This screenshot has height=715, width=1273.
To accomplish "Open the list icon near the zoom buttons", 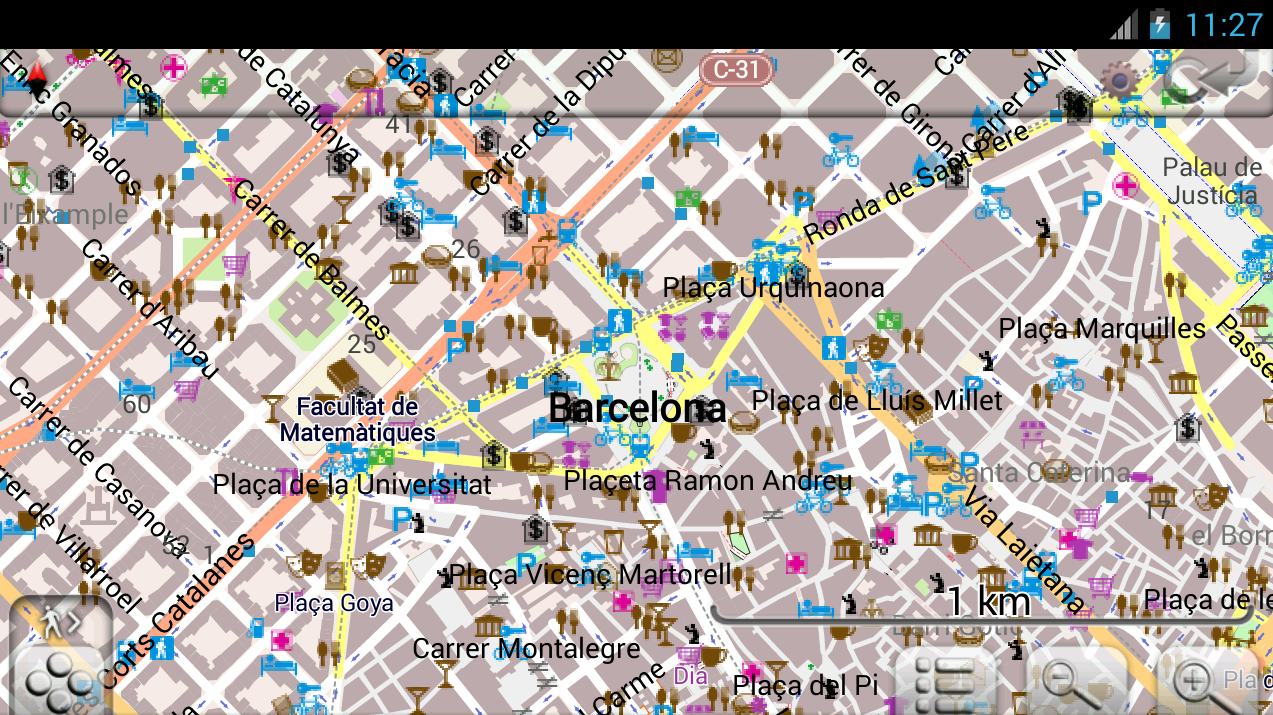I will click(944, 682).
